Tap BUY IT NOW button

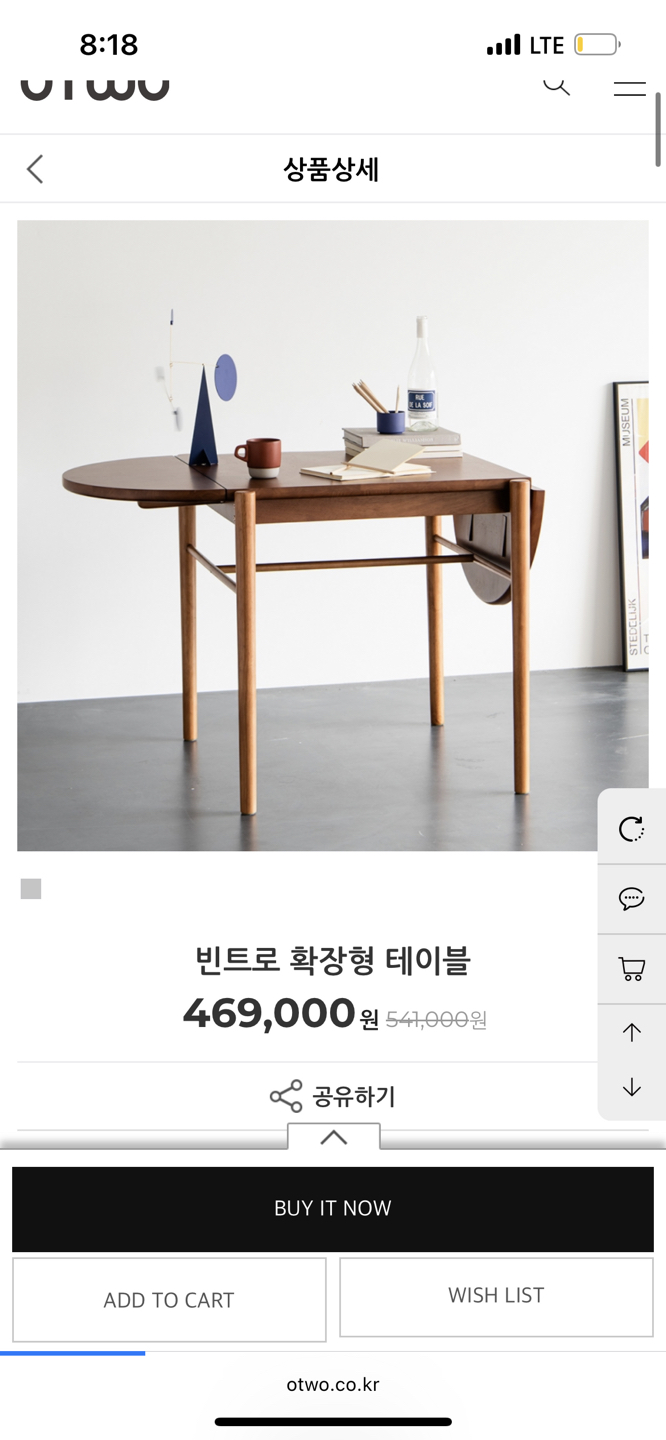tap(332, 1208)
